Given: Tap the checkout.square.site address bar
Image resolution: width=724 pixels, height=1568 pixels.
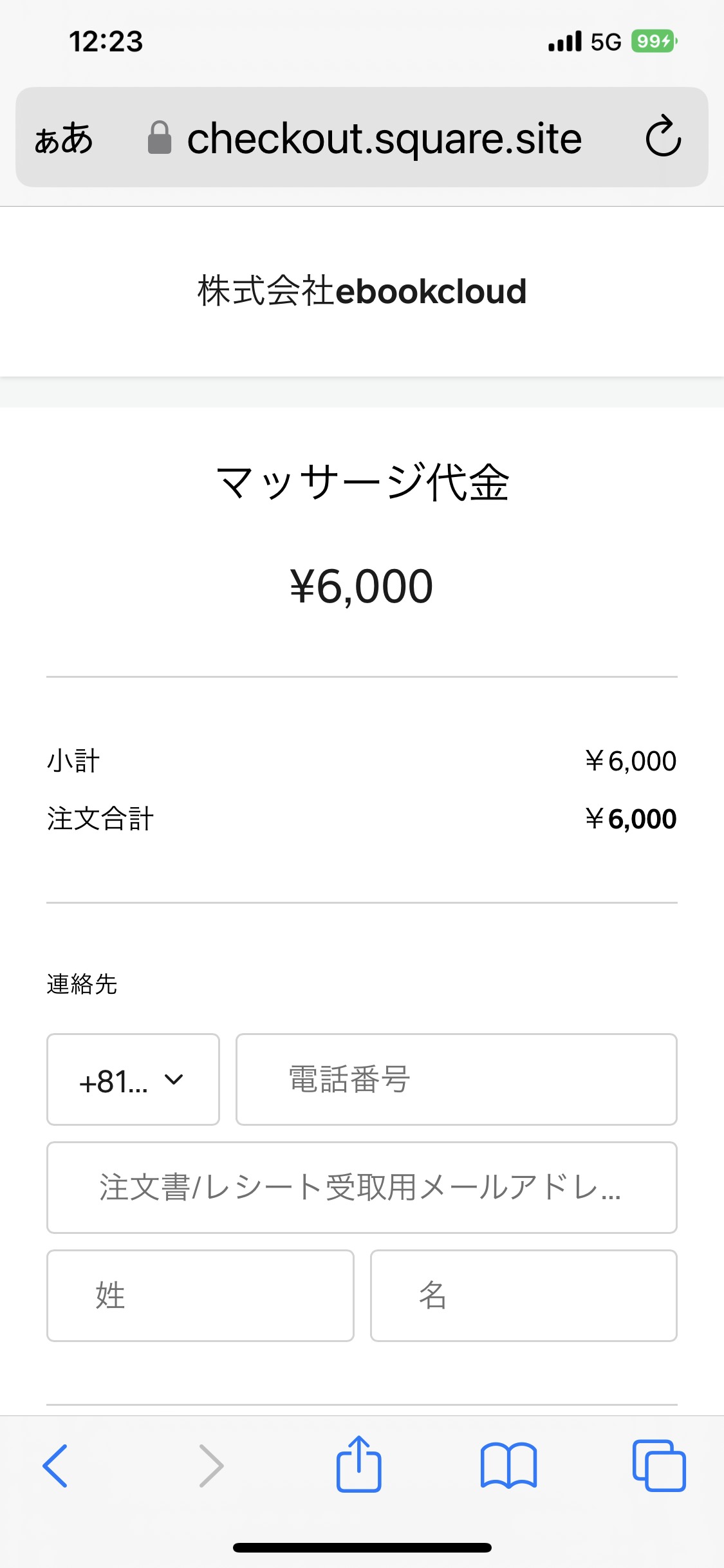Looking at the screenshot, I should tap(365, 138).
